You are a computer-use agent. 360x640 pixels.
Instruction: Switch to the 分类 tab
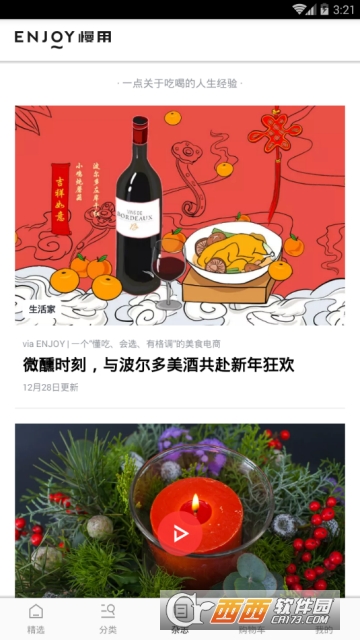108,619
